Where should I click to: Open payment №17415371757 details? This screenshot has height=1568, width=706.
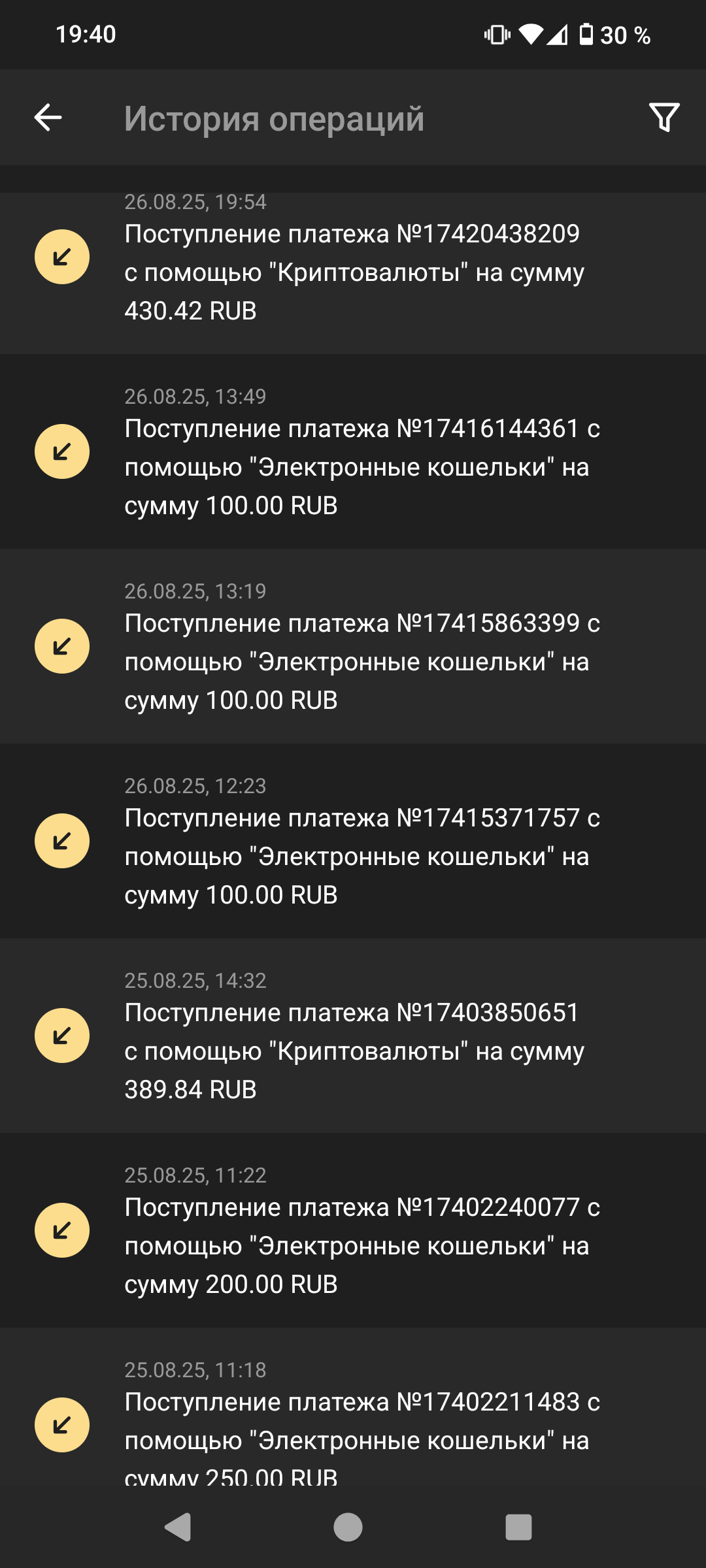click(353, 856)
